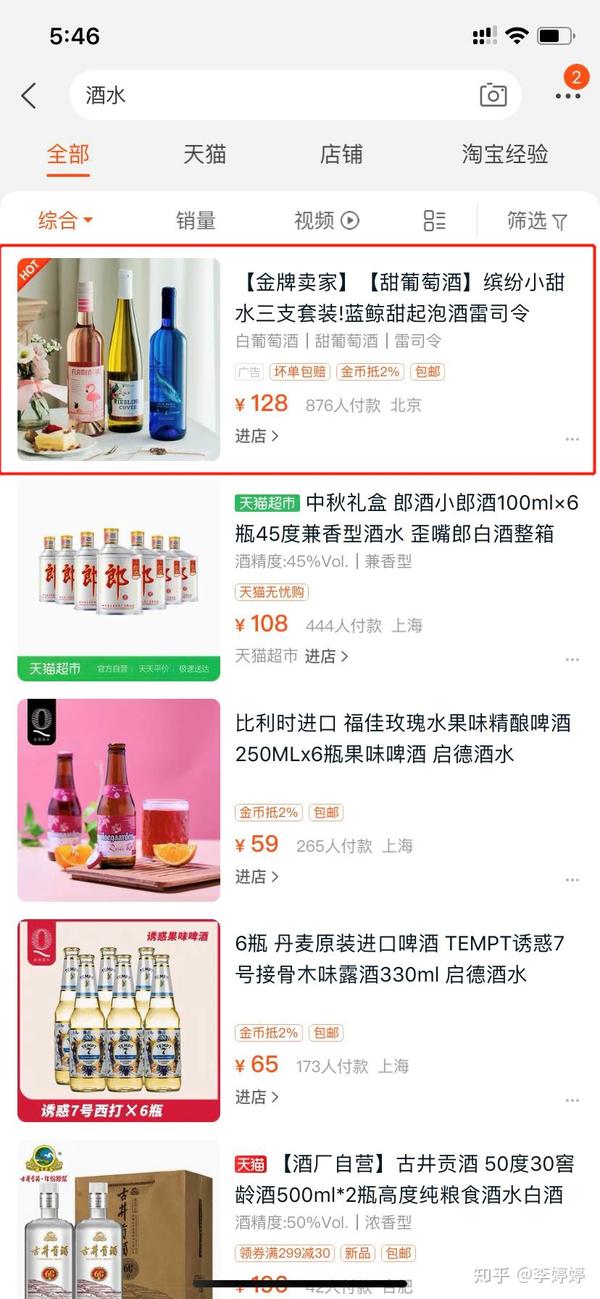Open TEMPT诱惑7号 beer product
Viewport: 600px width, 1299px height.
coord(400,958)
